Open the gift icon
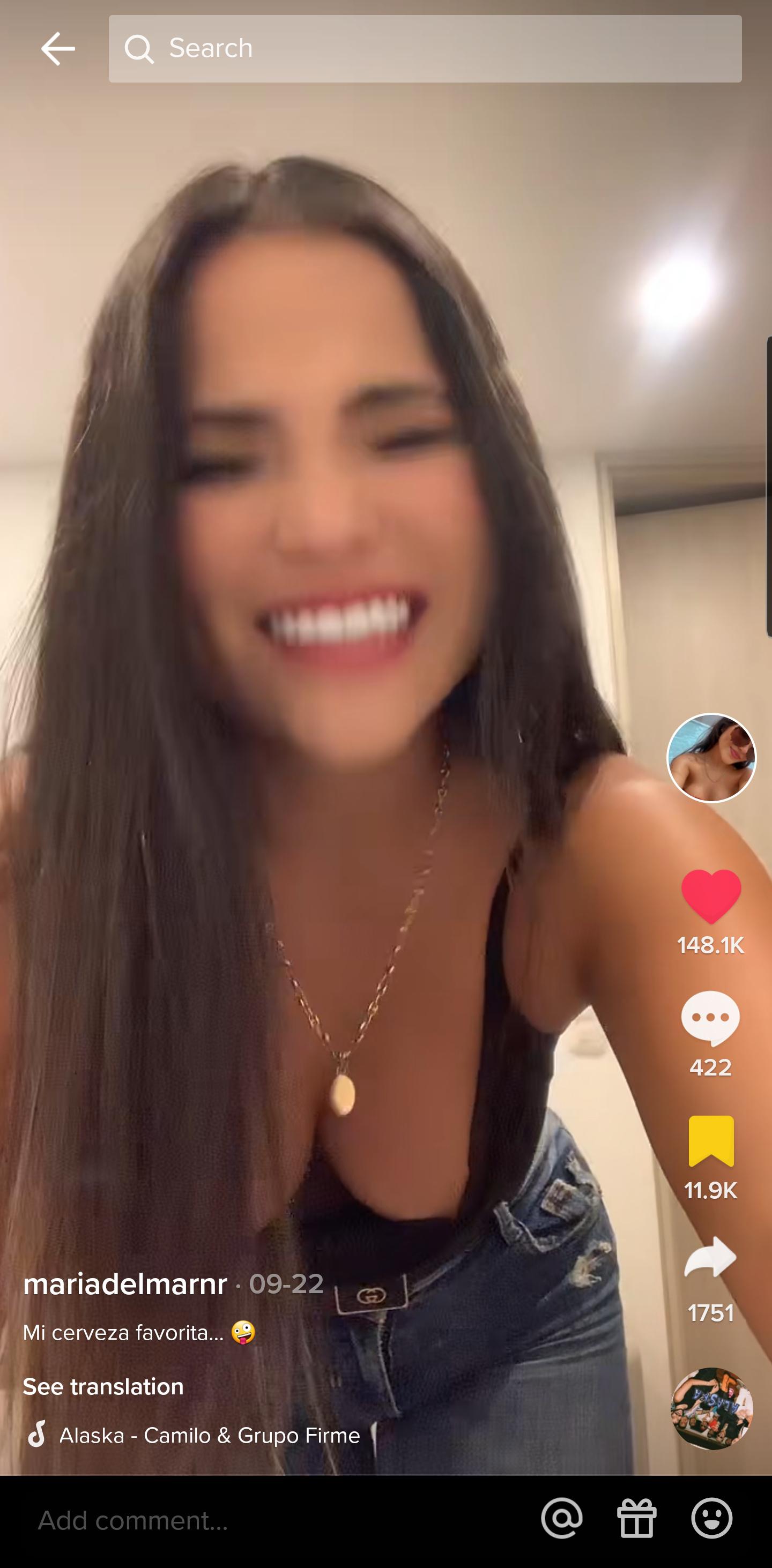 click(636, 1518)
